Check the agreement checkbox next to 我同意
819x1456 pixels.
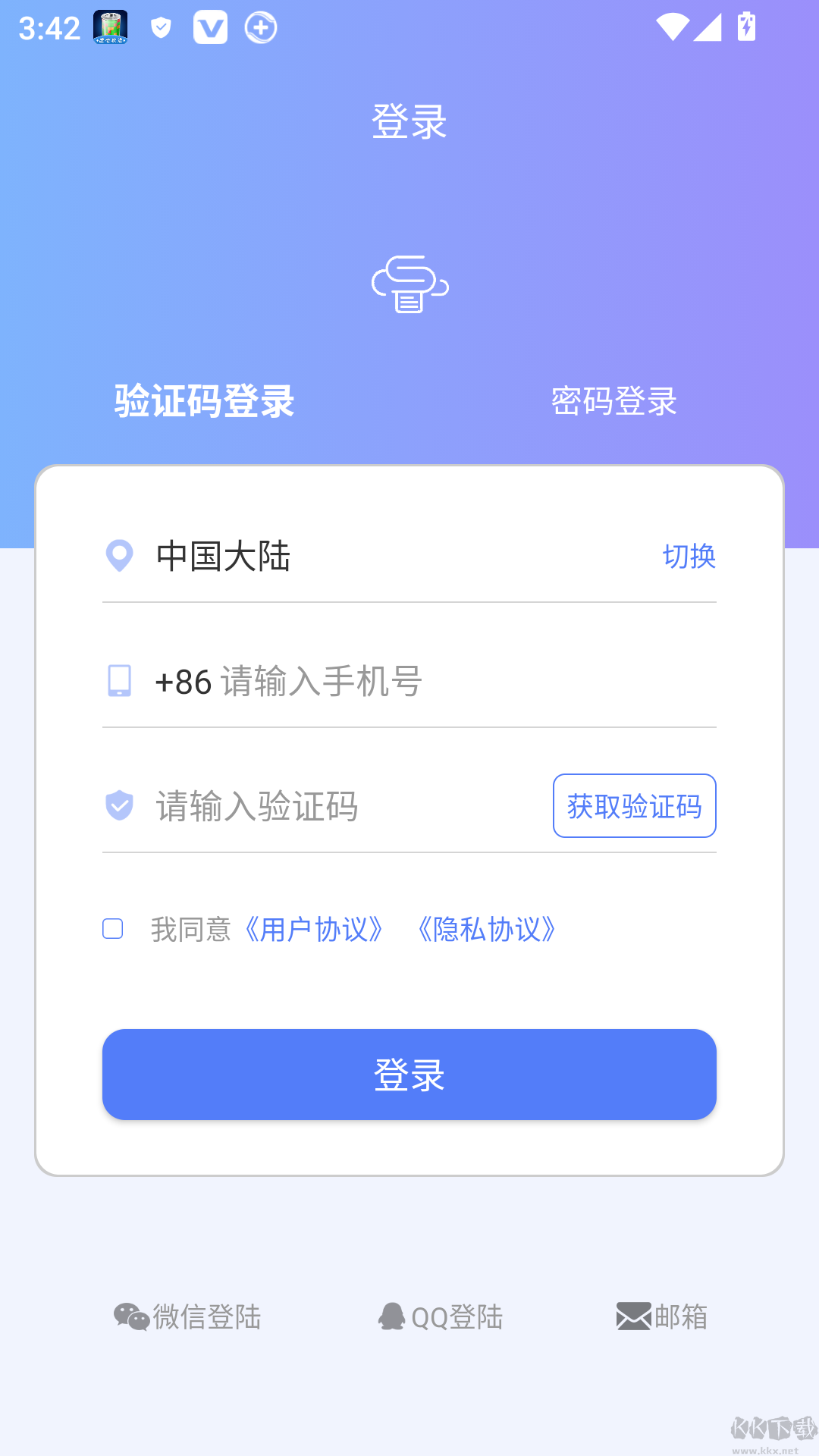pos(112,929)
